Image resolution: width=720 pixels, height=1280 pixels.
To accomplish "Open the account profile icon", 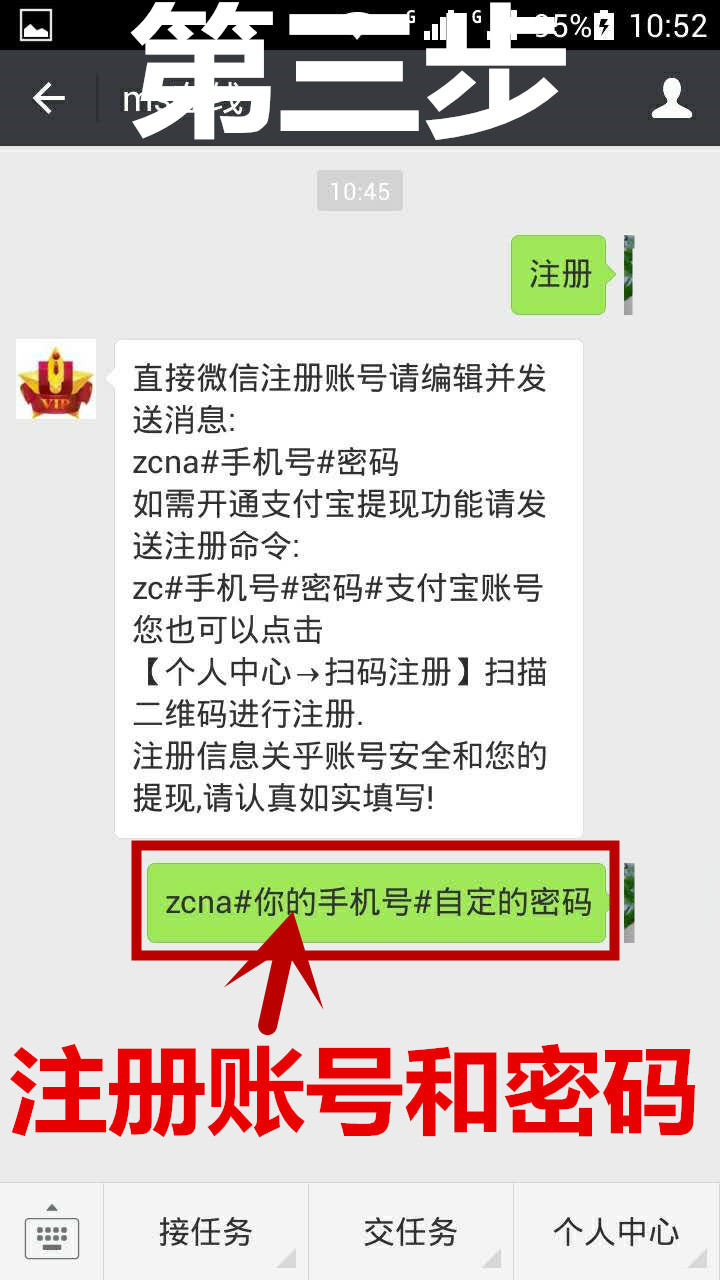I will pyautogui.click(x=671, y=98).
